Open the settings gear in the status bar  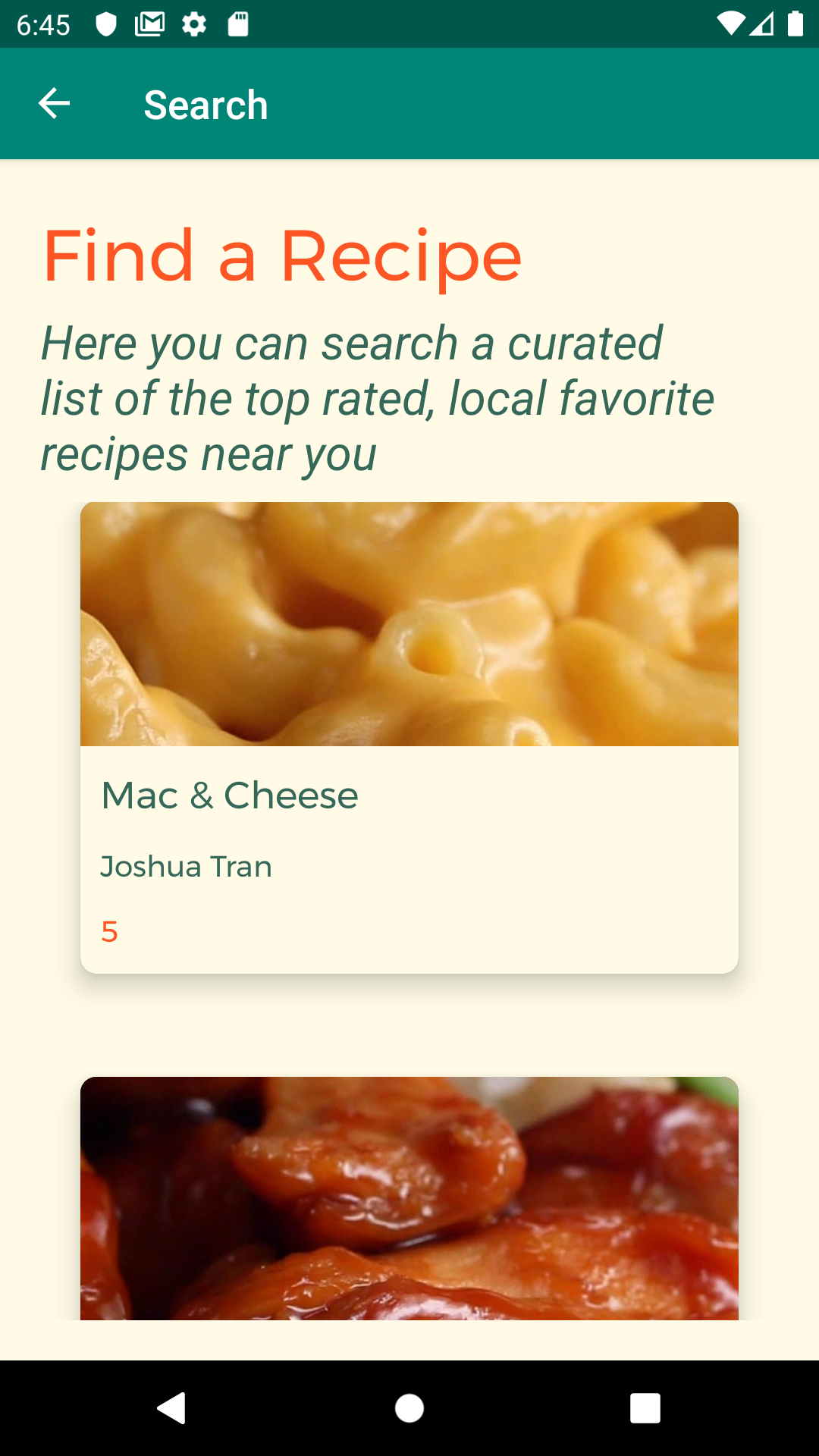[194, 25]
